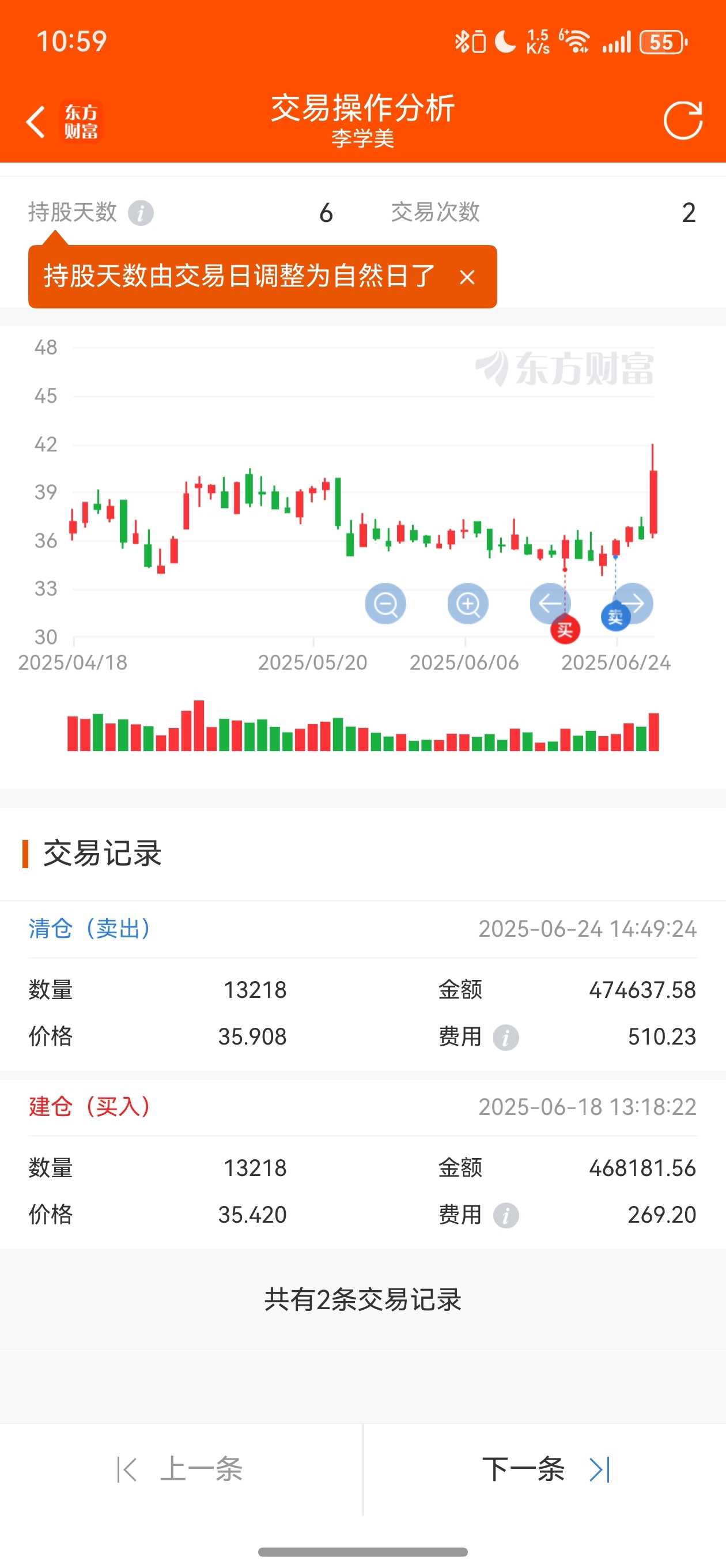Tap the red 买 marker on chart
The width and height of the screenshot is (726, 1568).
point(565,630)
